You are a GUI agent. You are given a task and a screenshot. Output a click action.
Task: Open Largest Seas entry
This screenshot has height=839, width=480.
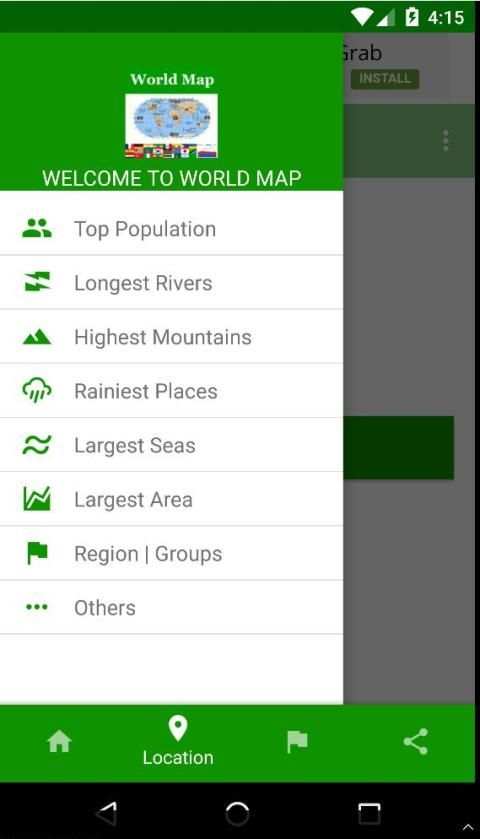coord(171,445)
